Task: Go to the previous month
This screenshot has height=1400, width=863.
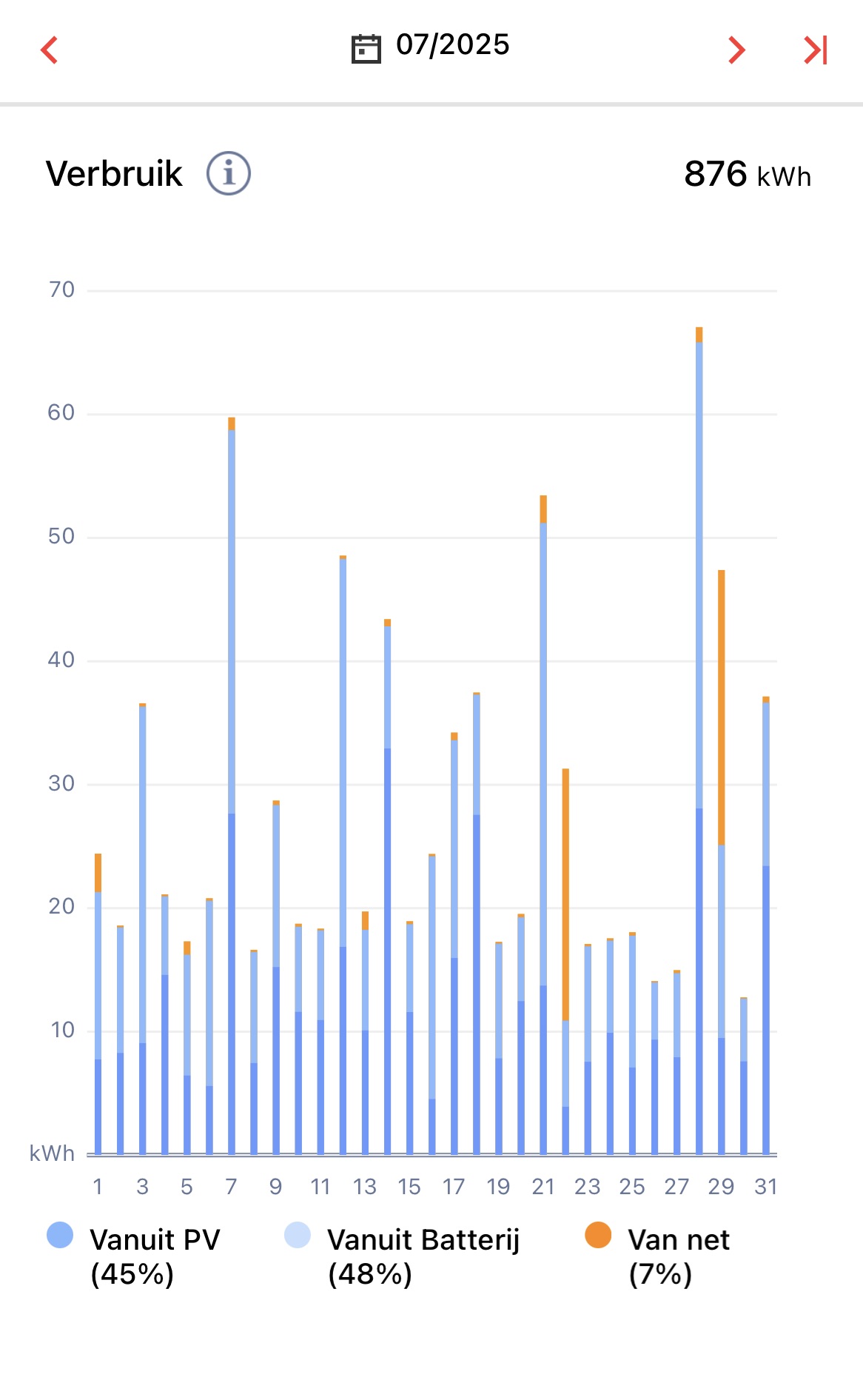Action: click(50, 50)
